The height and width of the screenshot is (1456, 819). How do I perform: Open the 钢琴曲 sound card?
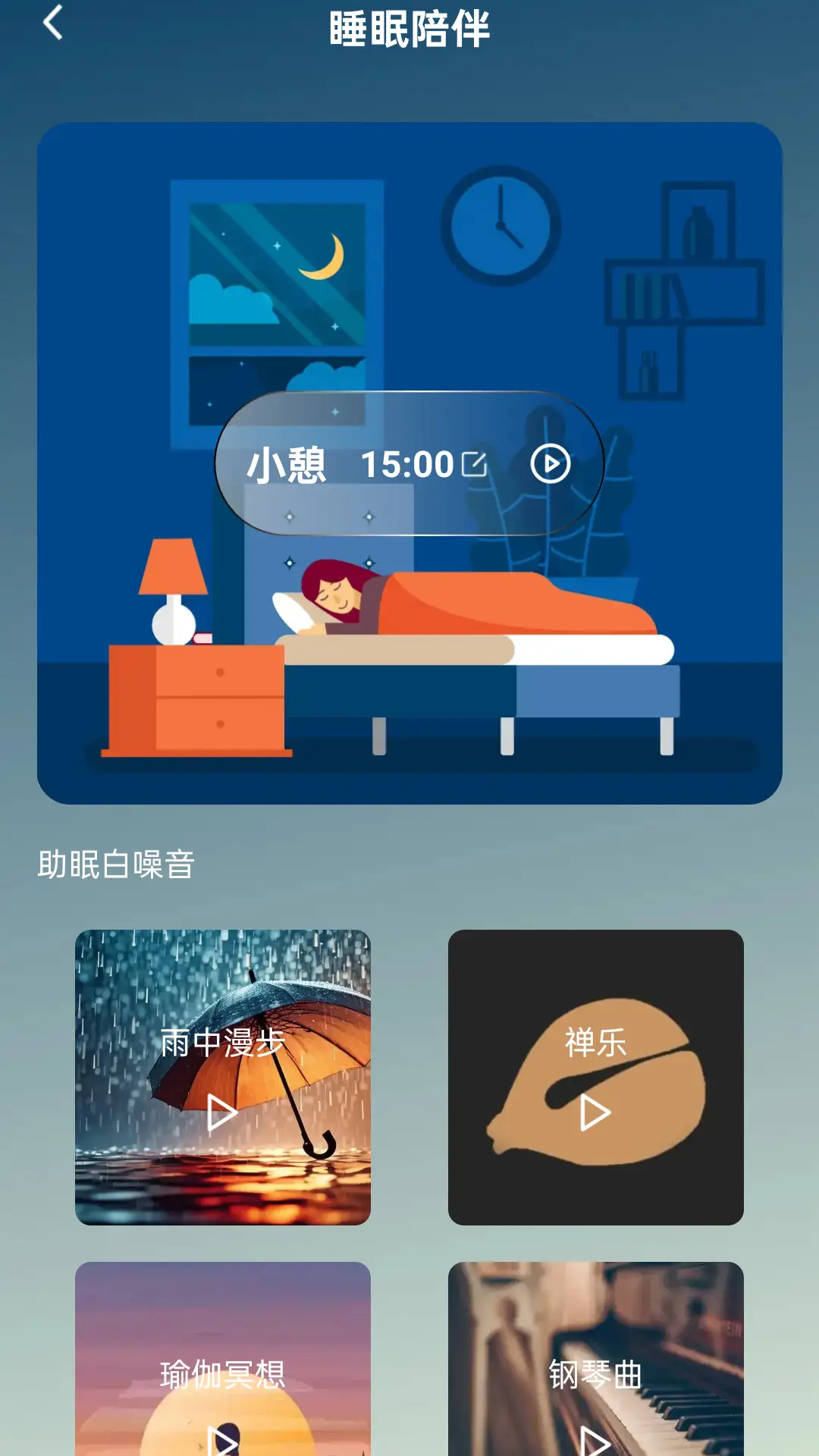click(596, 1358)
